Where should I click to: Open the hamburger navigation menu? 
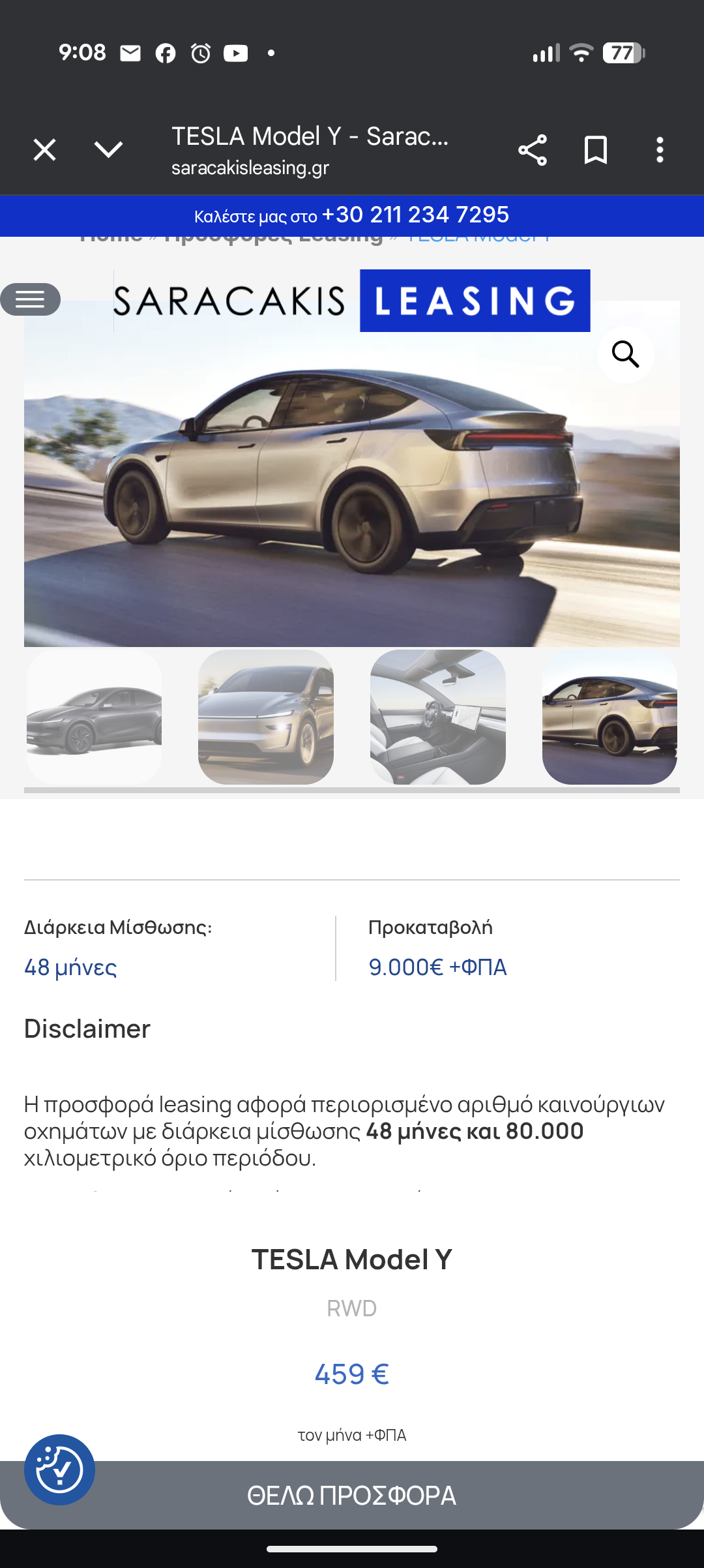tap(30, 300)
